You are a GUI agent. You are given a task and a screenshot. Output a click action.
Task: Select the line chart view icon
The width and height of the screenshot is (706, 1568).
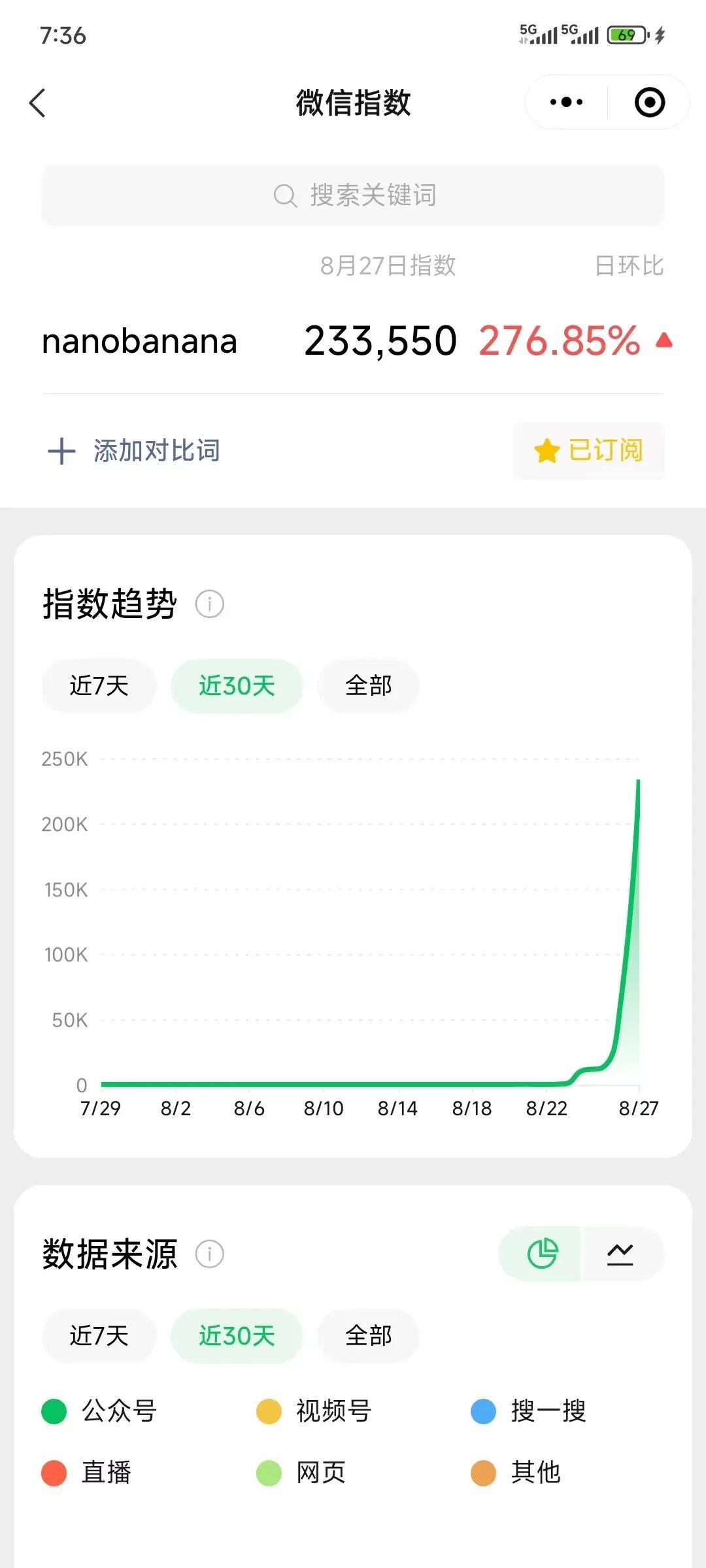tap(622, 1253)
